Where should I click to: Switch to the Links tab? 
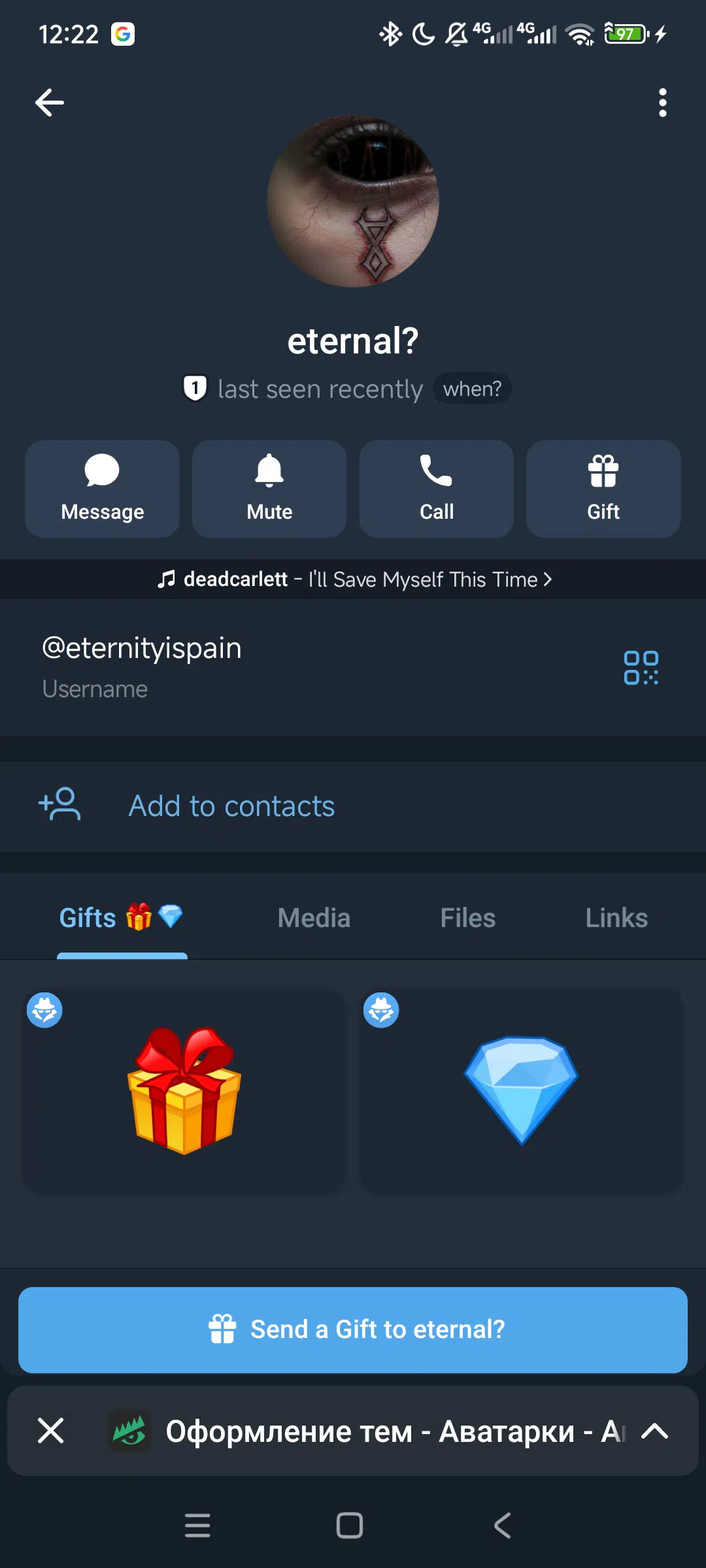[616, 918]
